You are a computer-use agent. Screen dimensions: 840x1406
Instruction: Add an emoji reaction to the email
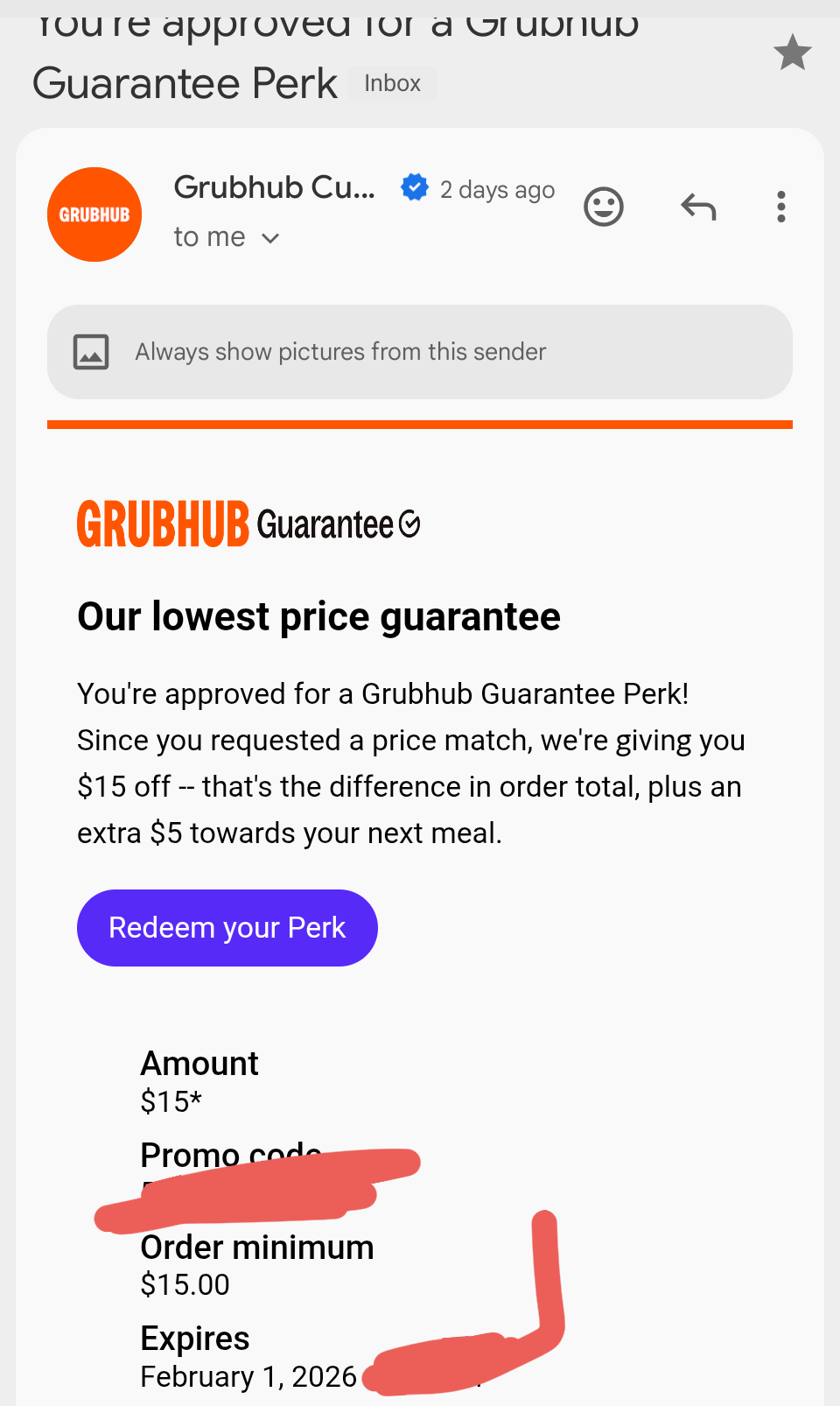pyautogui.click(x=603, y=207)
